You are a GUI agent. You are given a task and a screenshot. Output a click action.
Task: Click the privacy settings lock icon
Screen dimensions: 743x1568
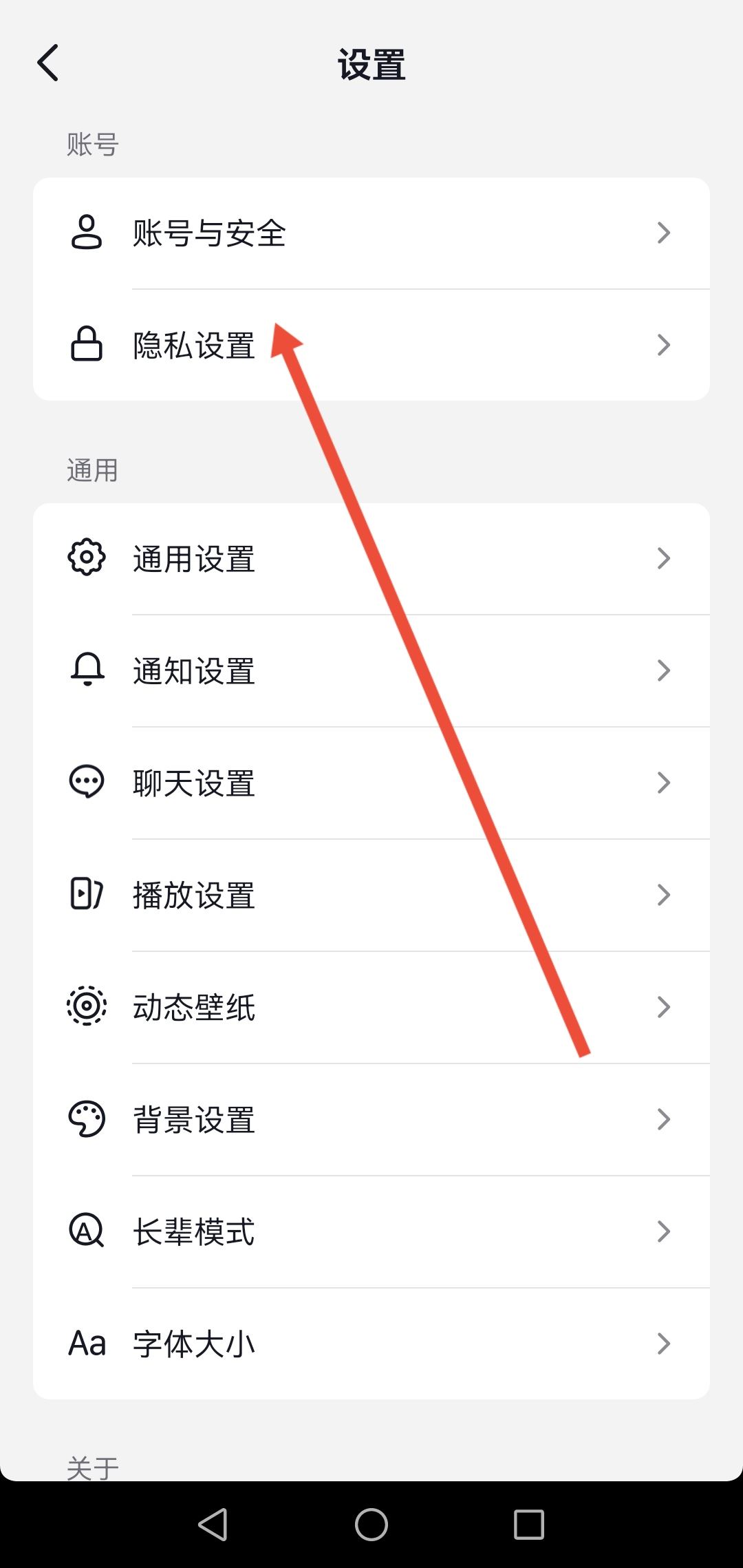point(87,344)
